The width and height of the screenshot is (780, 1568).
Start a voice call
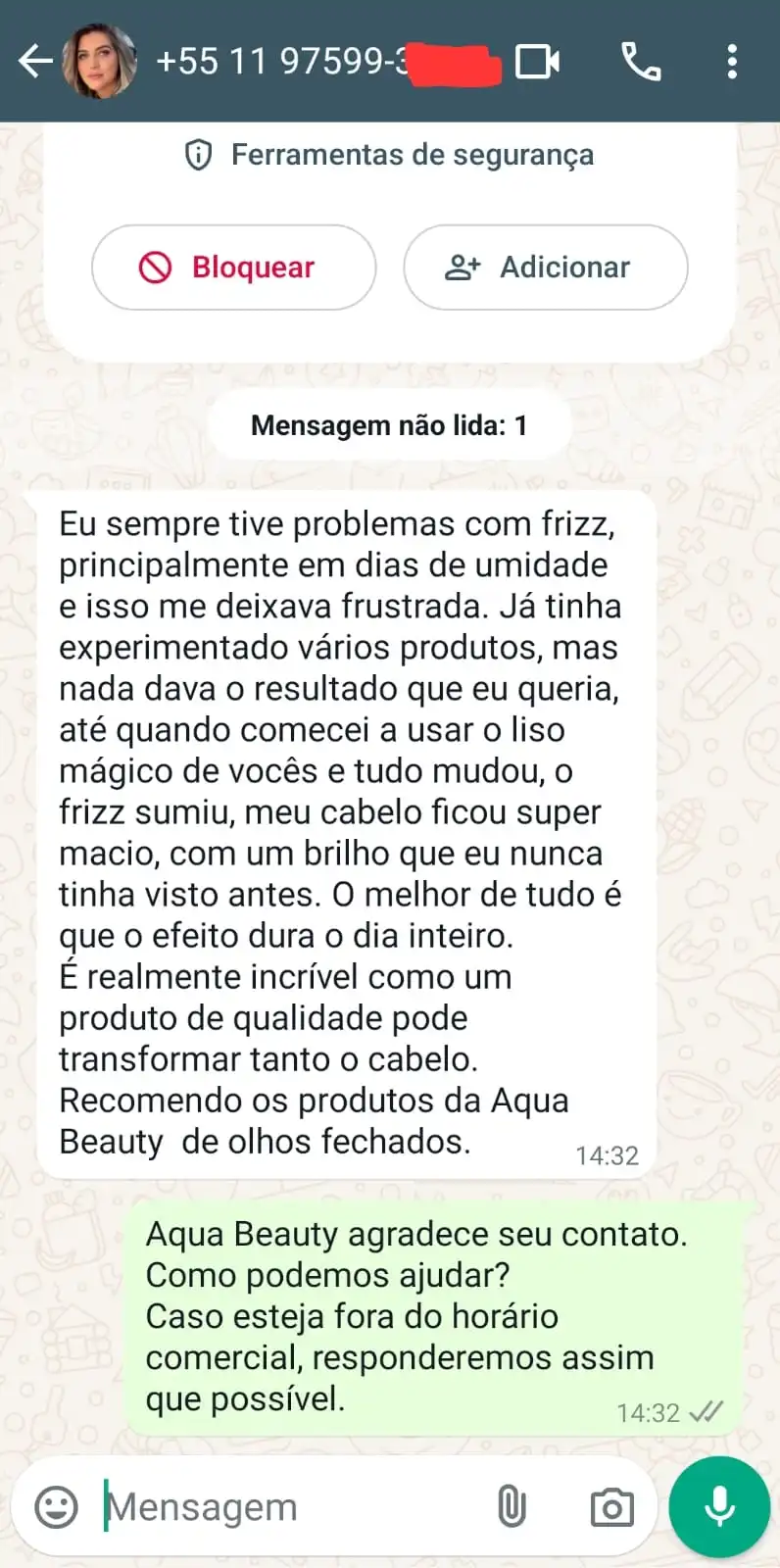(641, 61)
